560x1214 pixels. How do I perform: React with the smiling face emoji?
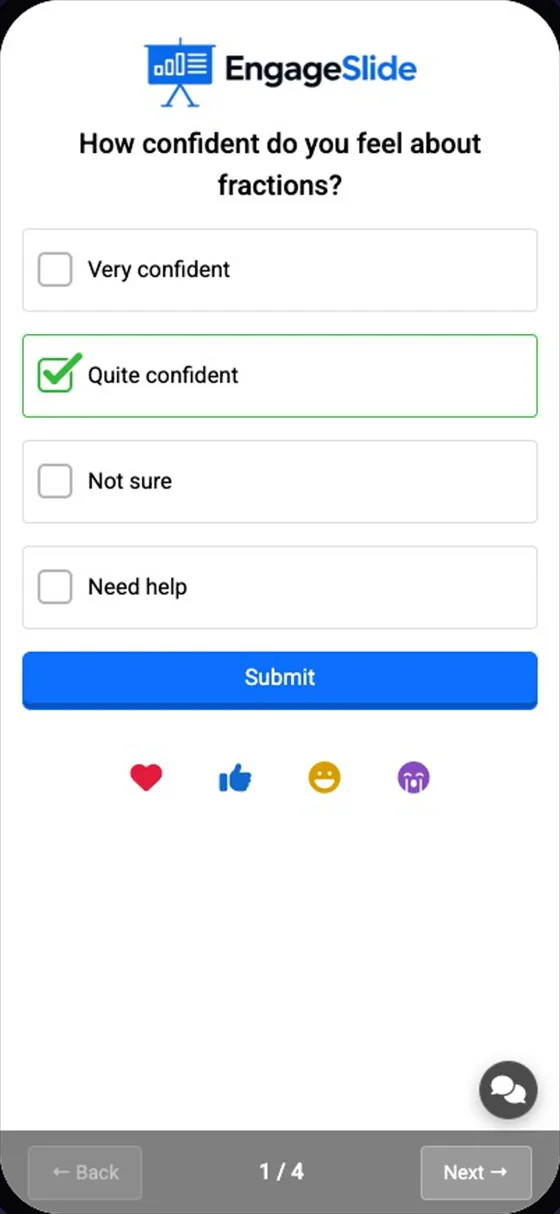(x=324, y=777)
